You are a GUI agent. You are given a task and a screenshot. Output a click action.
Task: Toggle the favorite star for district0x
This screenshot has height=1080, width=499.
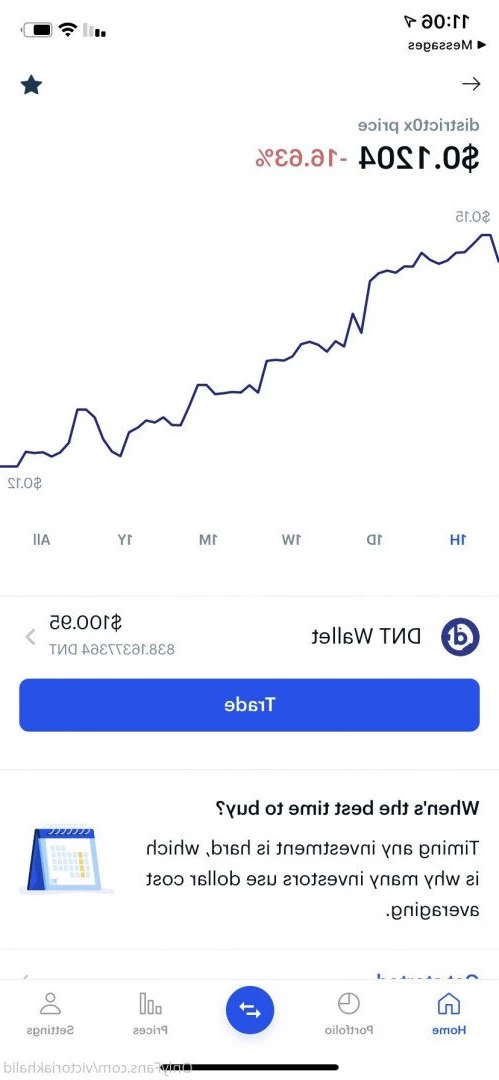point(31,85)
